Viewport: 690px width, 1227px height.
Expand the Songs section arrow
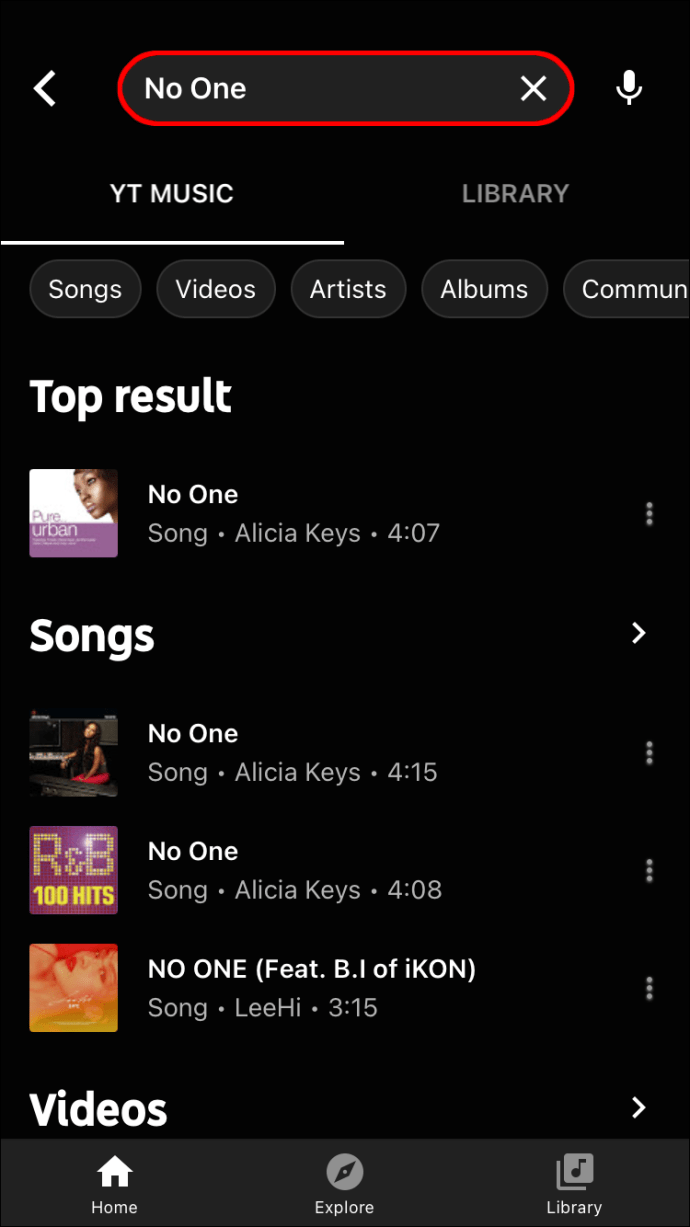pos(639,633)
